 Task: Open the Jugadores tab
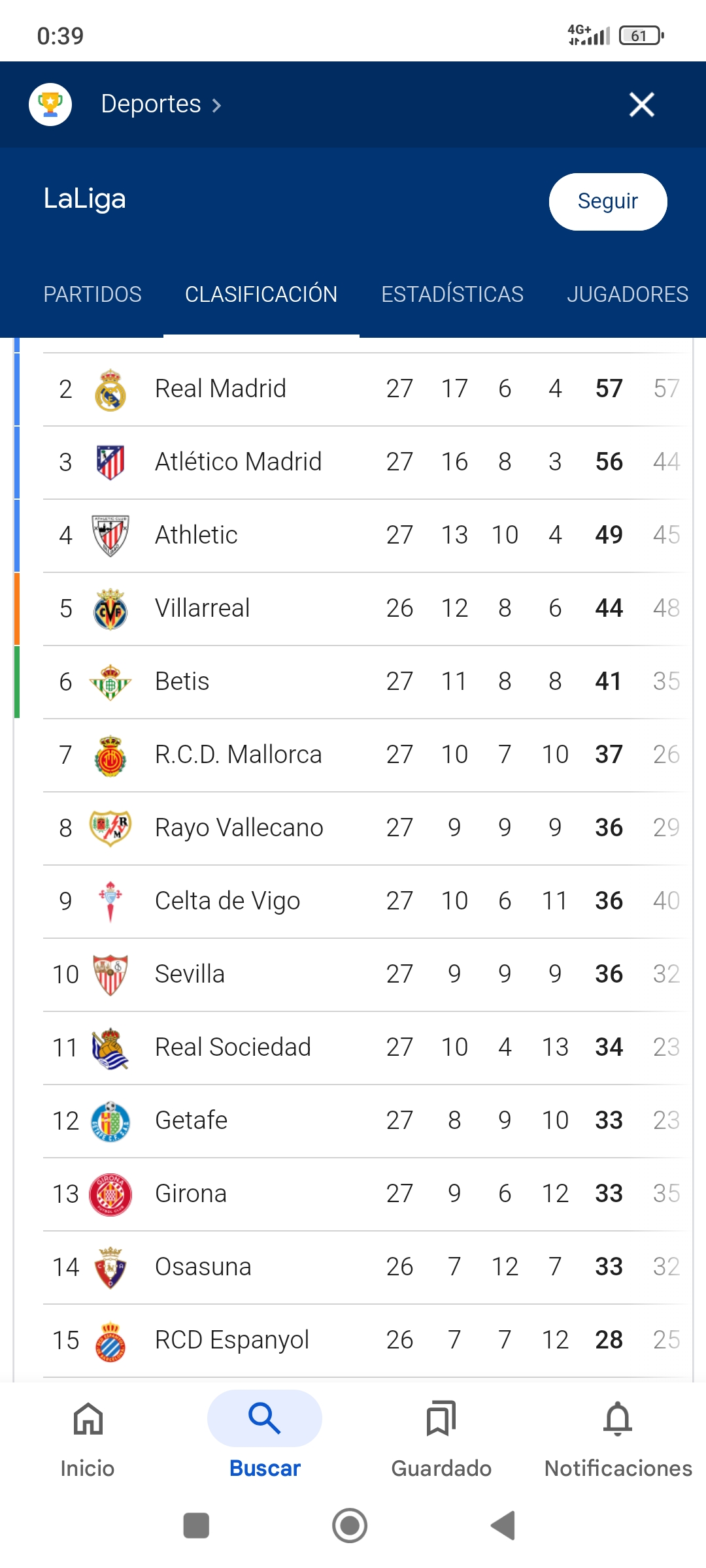click(628, 294)
